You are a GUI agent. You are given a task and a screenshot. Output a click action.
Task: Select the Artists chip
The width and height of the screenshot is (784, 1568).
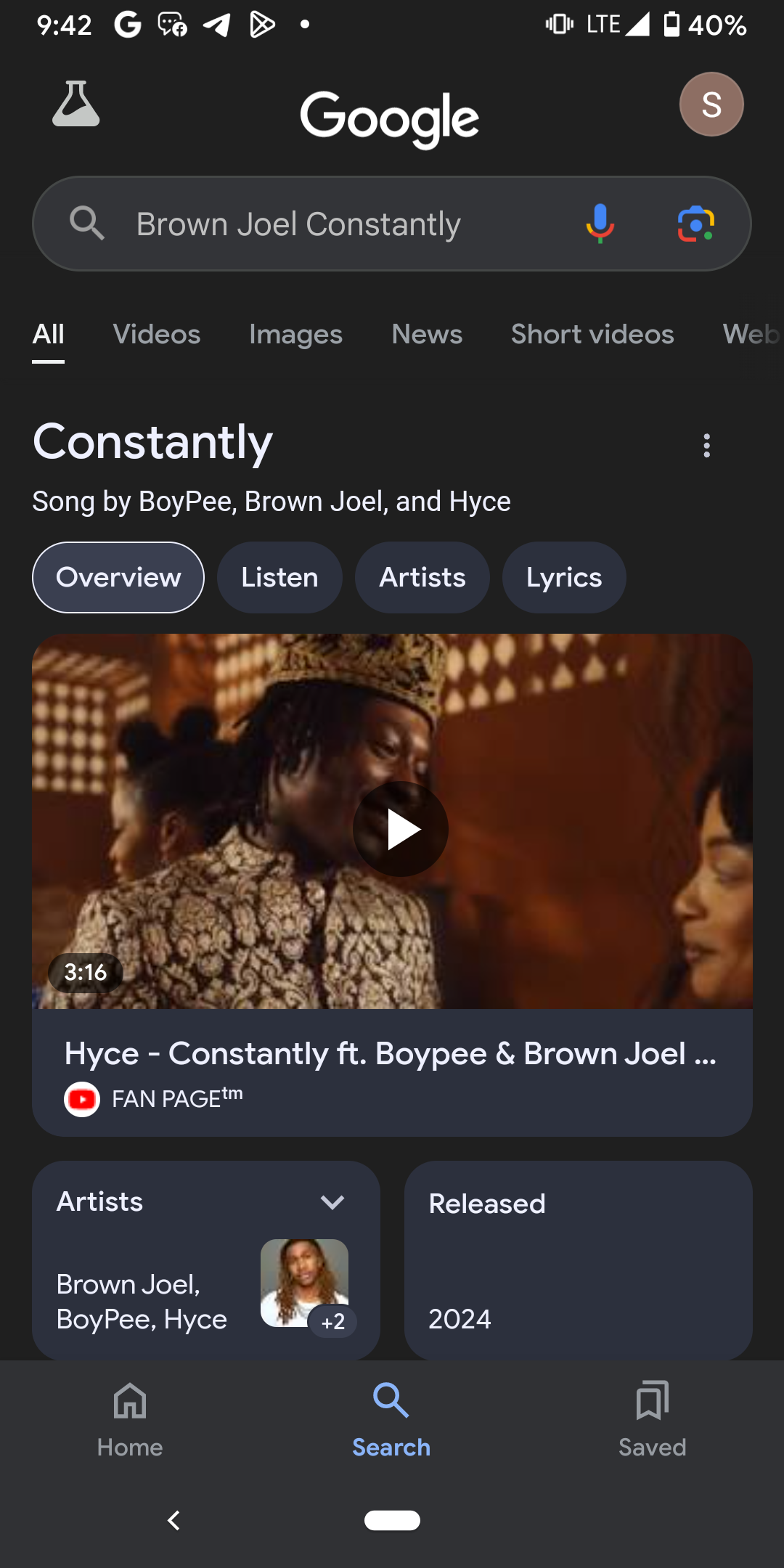point(422,578)
